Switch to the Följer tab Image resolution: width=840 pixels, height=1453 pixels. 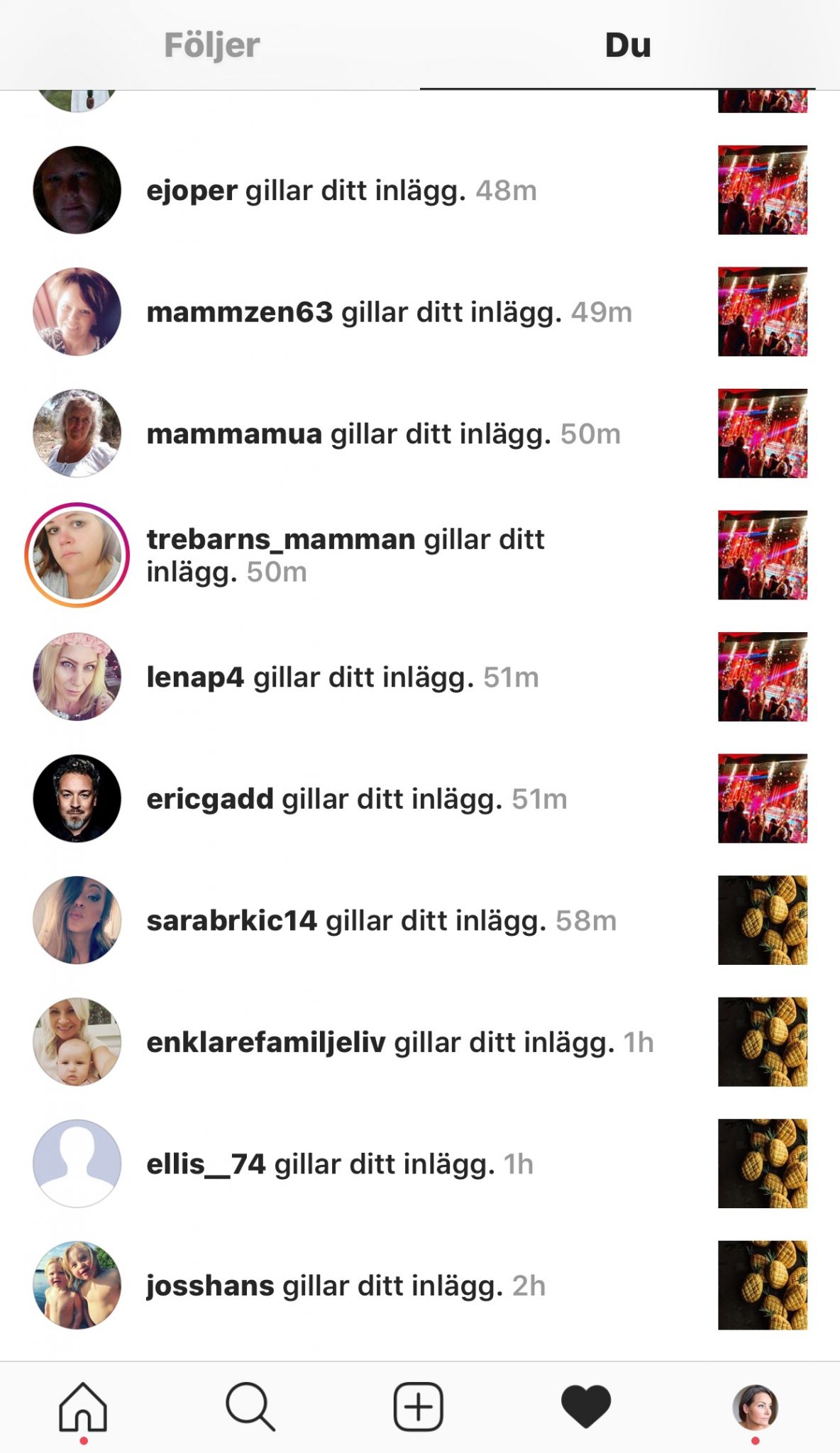(x=211, y=45)
